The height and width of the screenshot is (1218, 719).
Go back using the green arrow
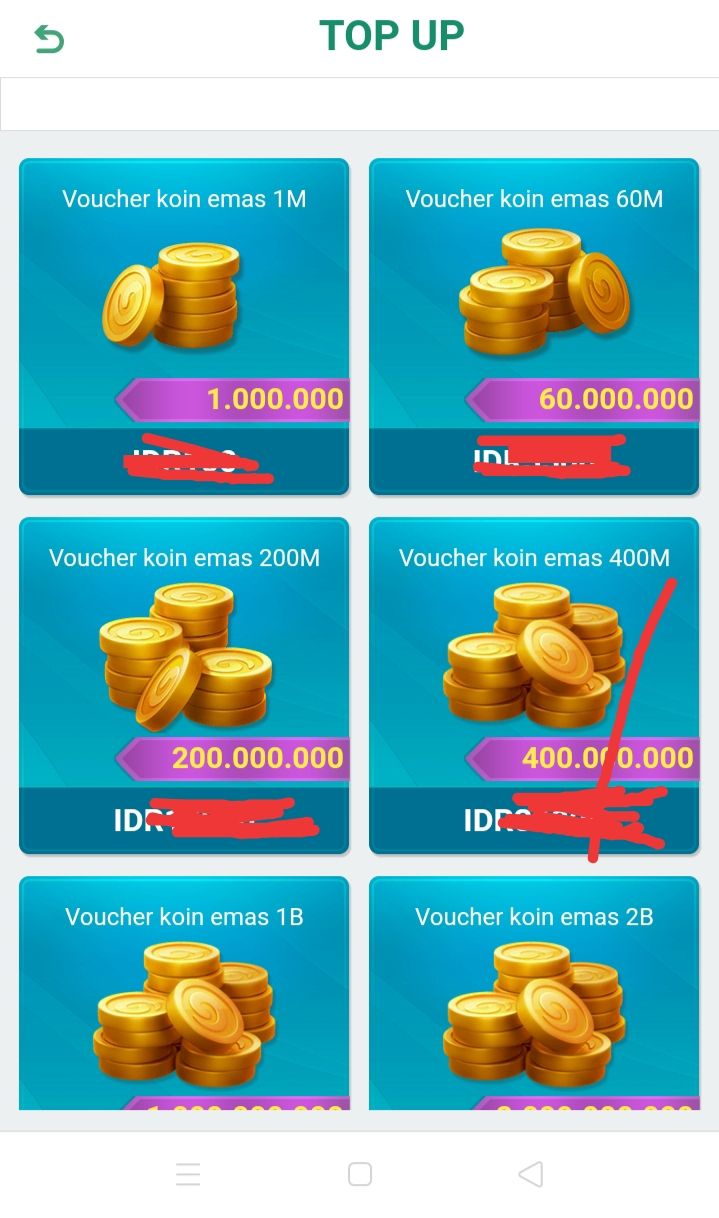(x=48, y=39)
